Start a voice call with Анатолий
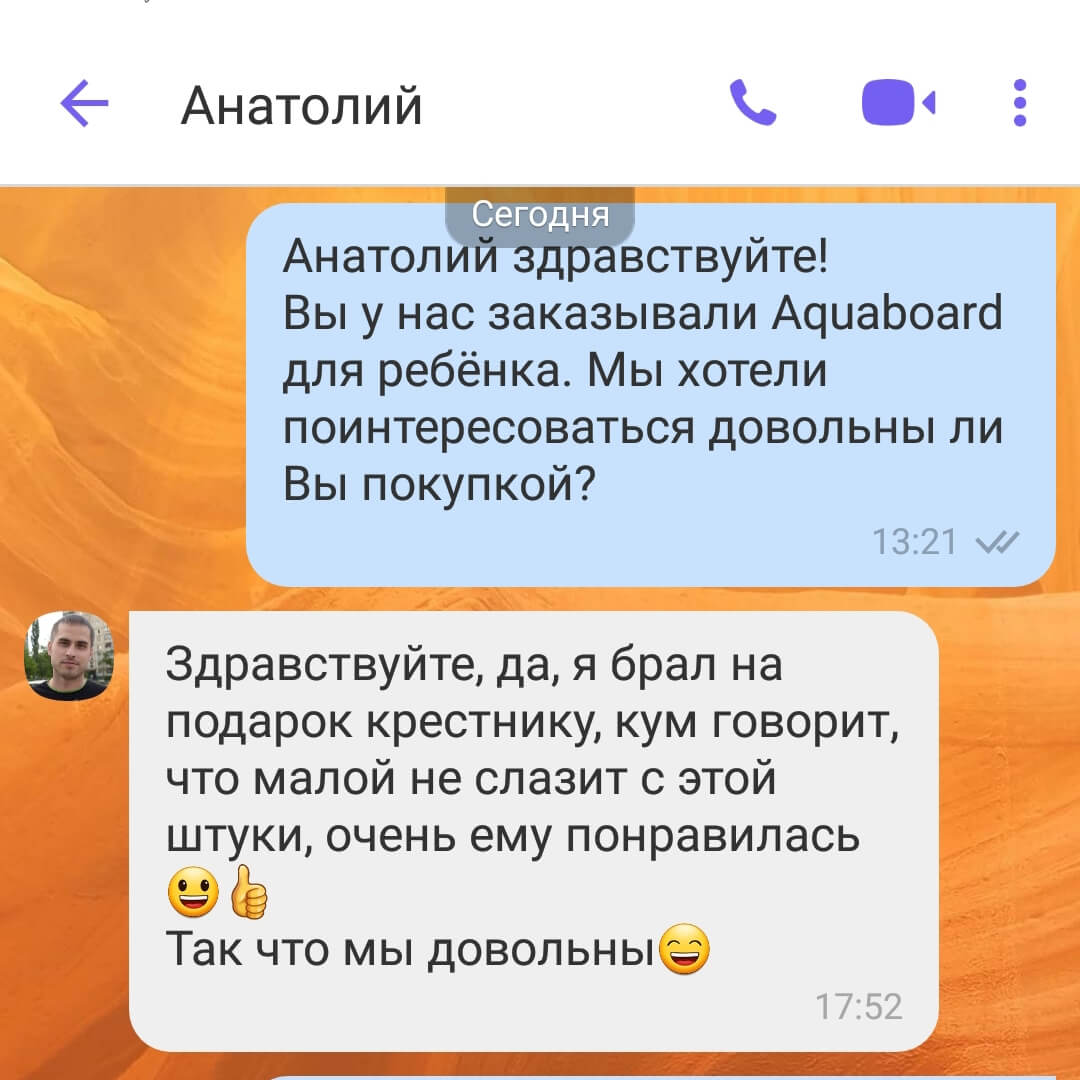Image resolution: width=1080 pixels, height=1080 pixels. 752,103
